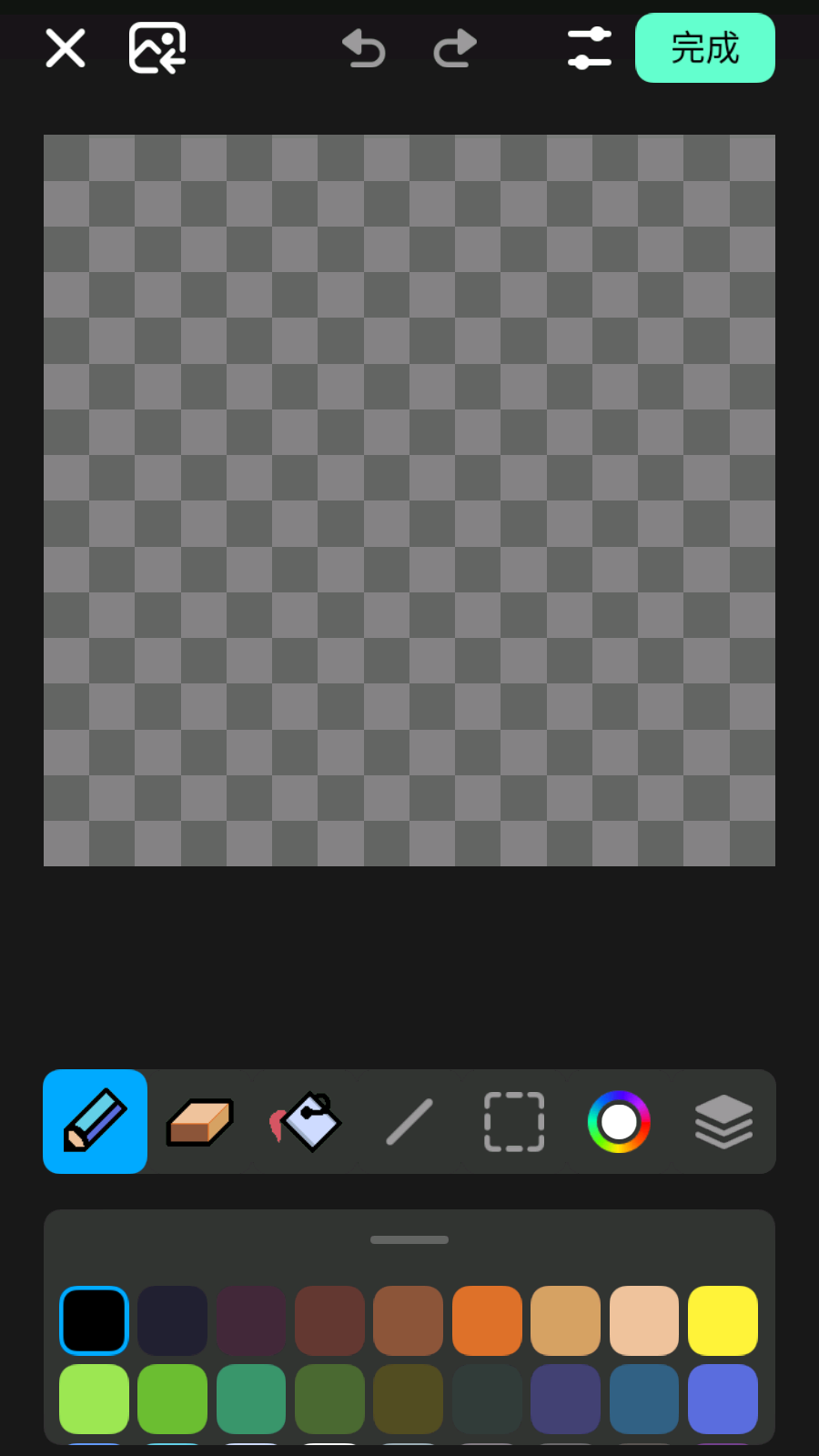Select the line drawing tool
The width and height of the screenshot is (819, 1456).
[409, 1121]
